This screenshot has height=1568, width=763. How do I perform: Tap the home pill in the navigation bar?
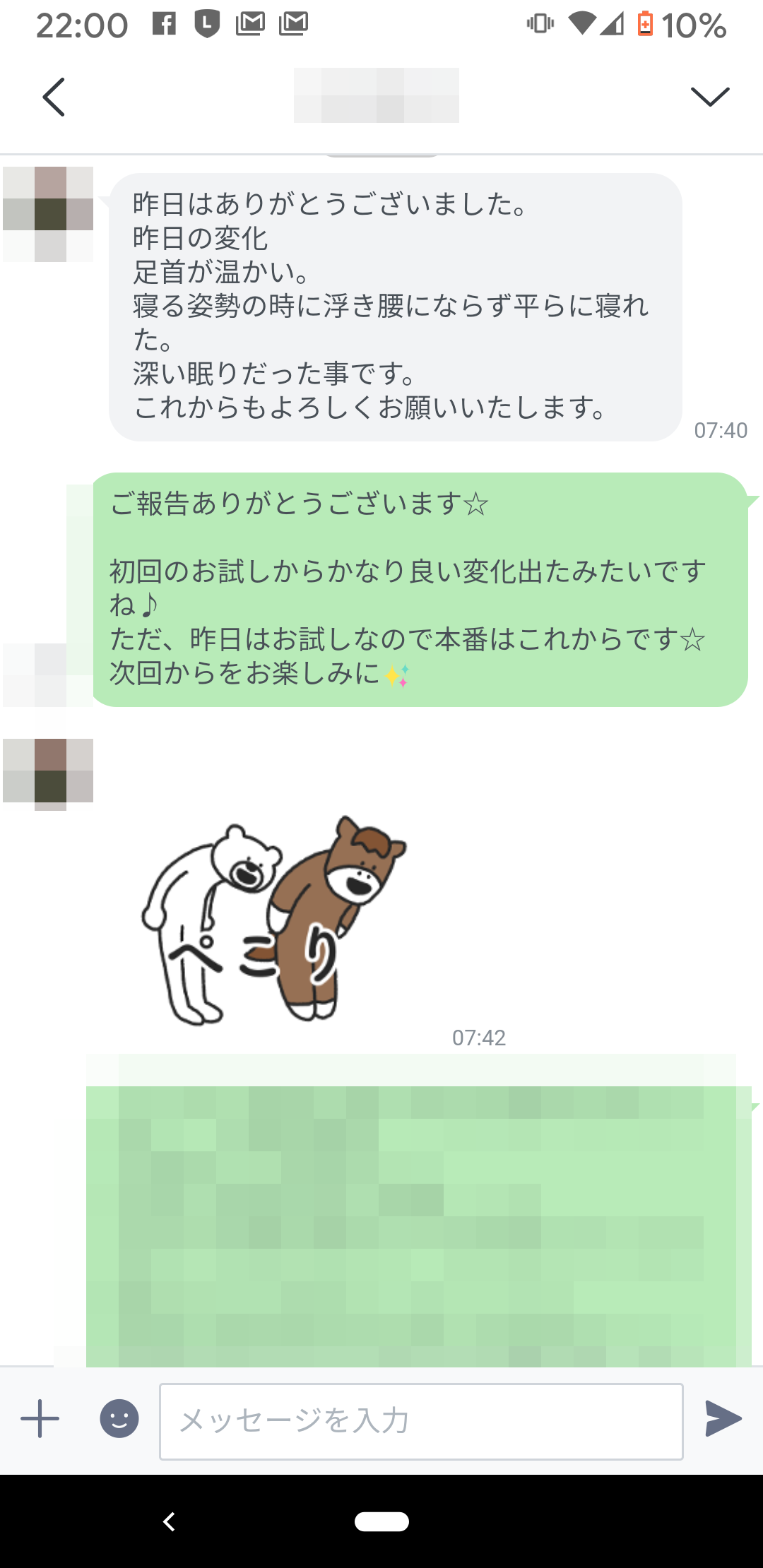[x=381, y=1521]
